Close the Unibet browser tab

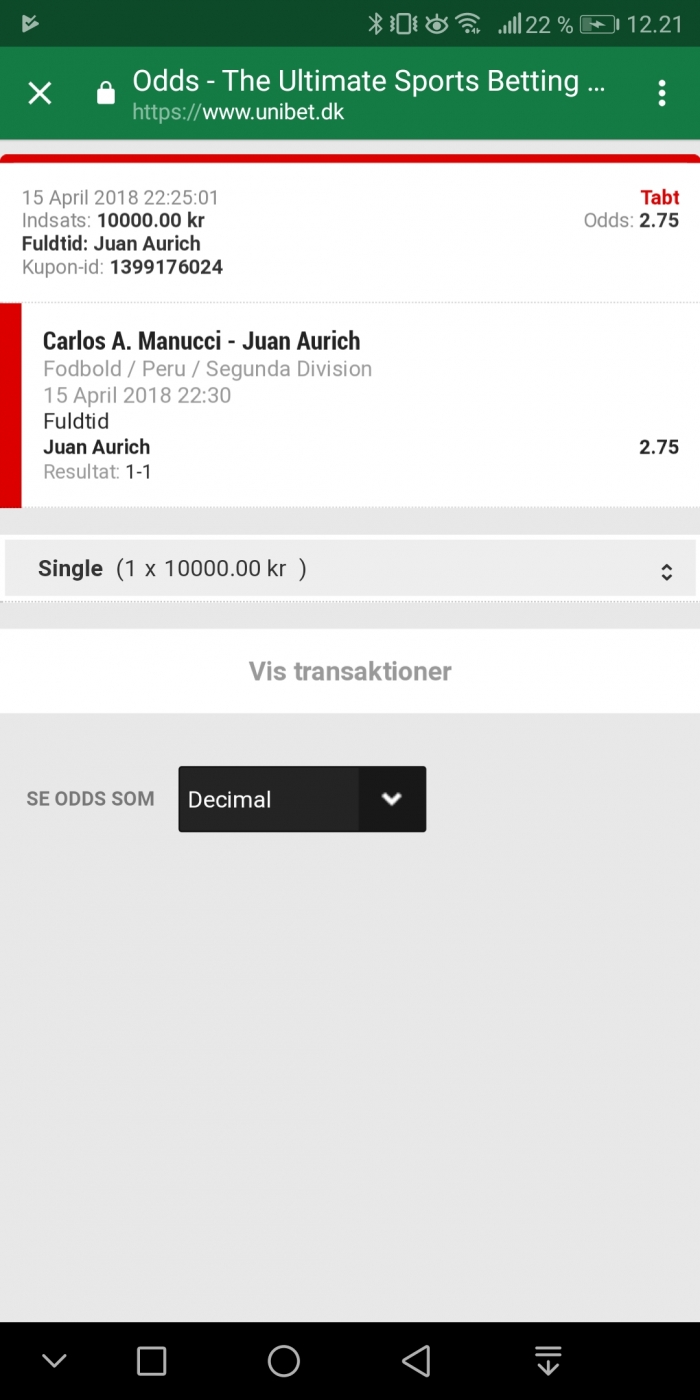tap(40, 93)
